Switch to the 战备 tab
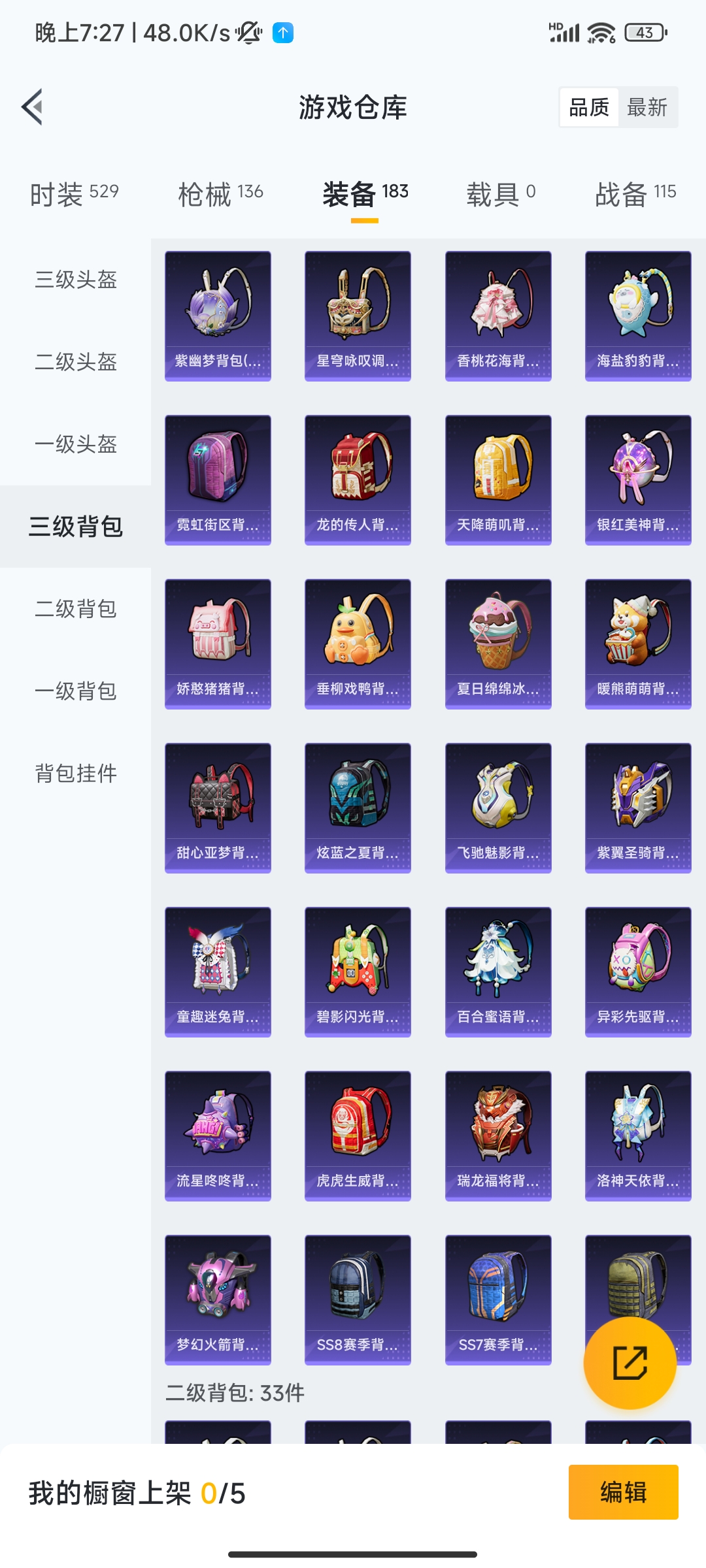706x1568 pixels. [x=635, y=194]
